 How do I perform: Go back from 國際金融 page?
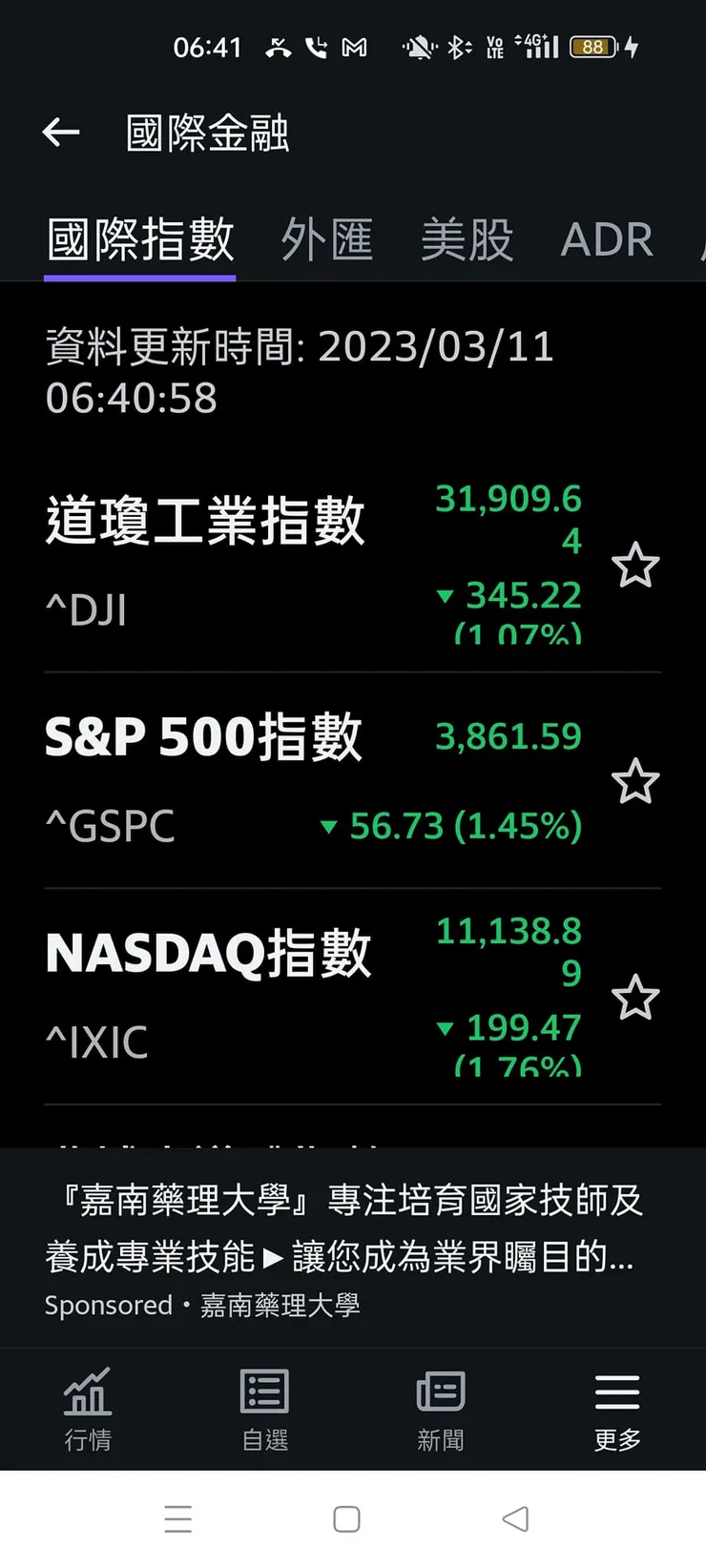(61, 133)
